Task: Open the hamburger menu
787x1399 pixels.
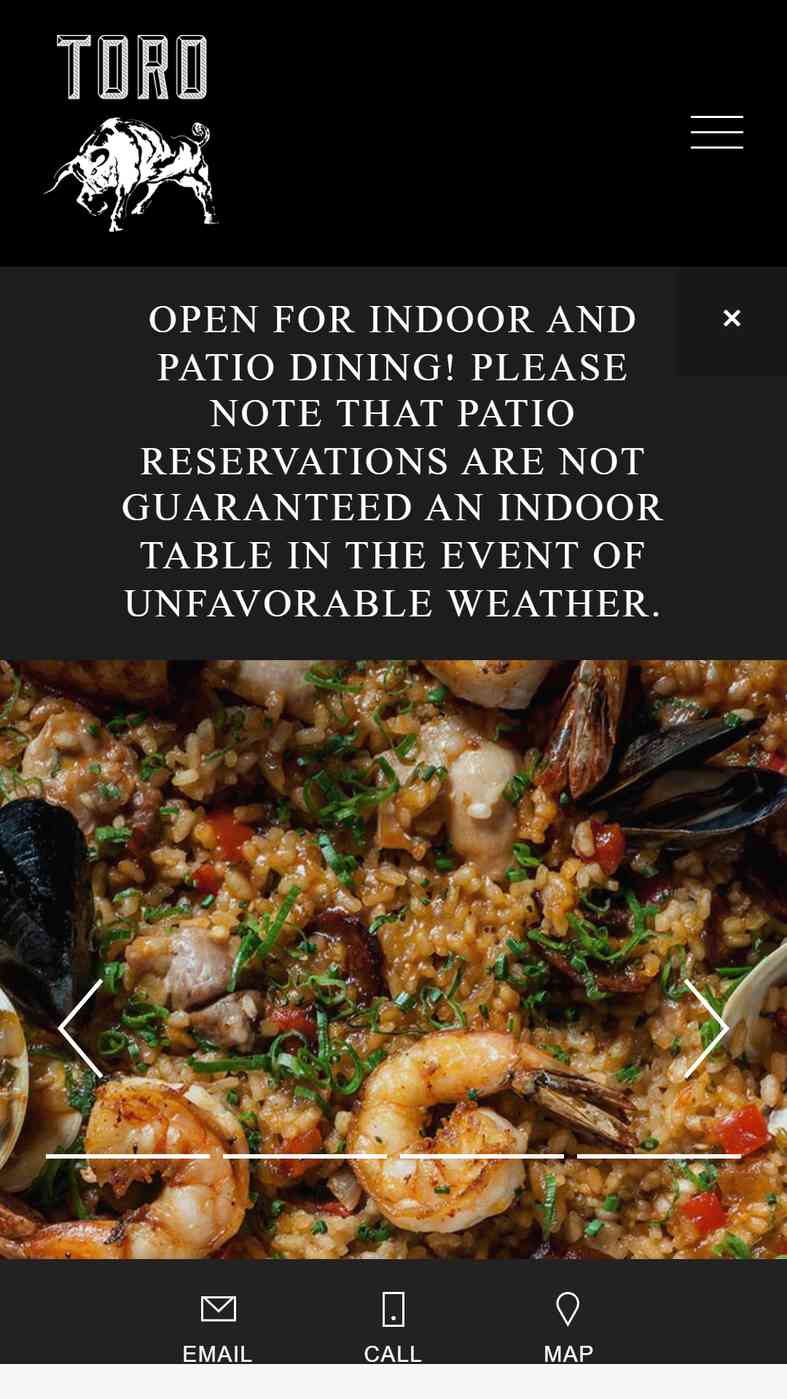Action: (x=716, y=132)
